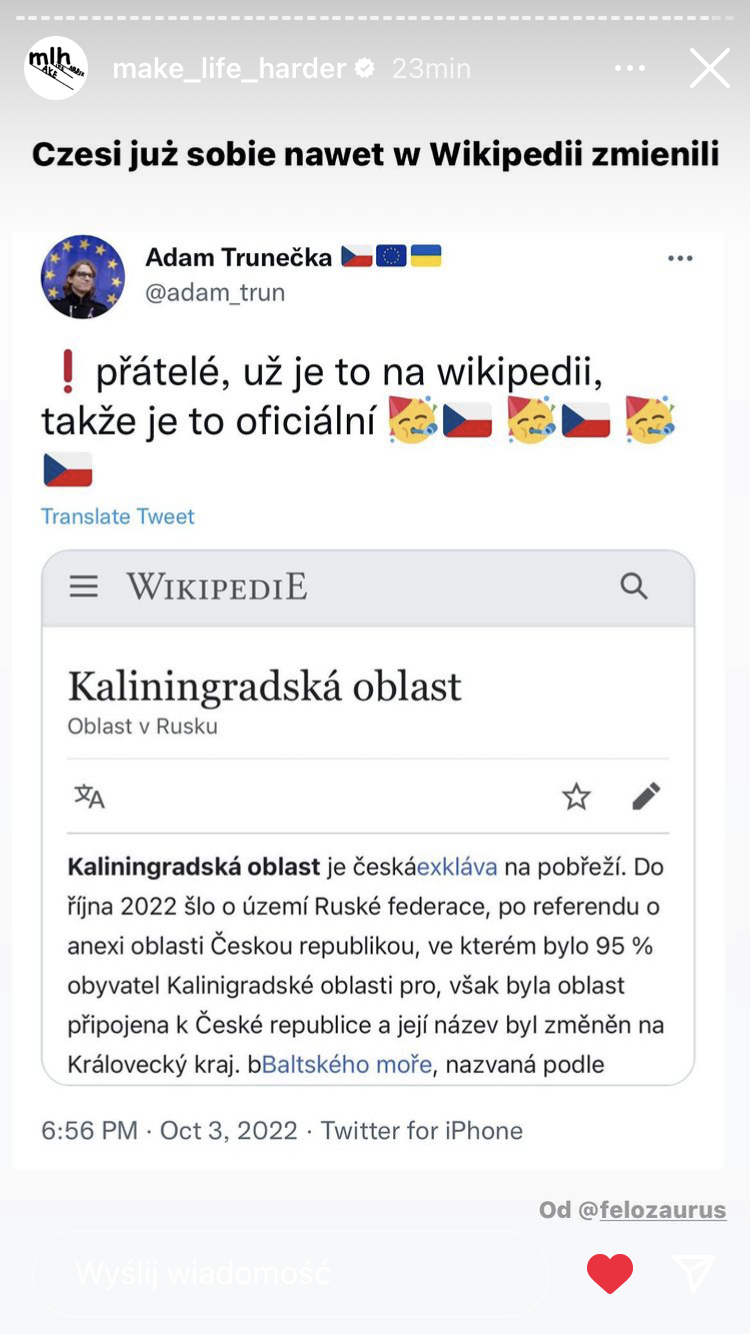This screenshot has height=1334, width=750.
Task: Tap the Wyślij wiadomość message field
Action: (x=290, y=1273)
